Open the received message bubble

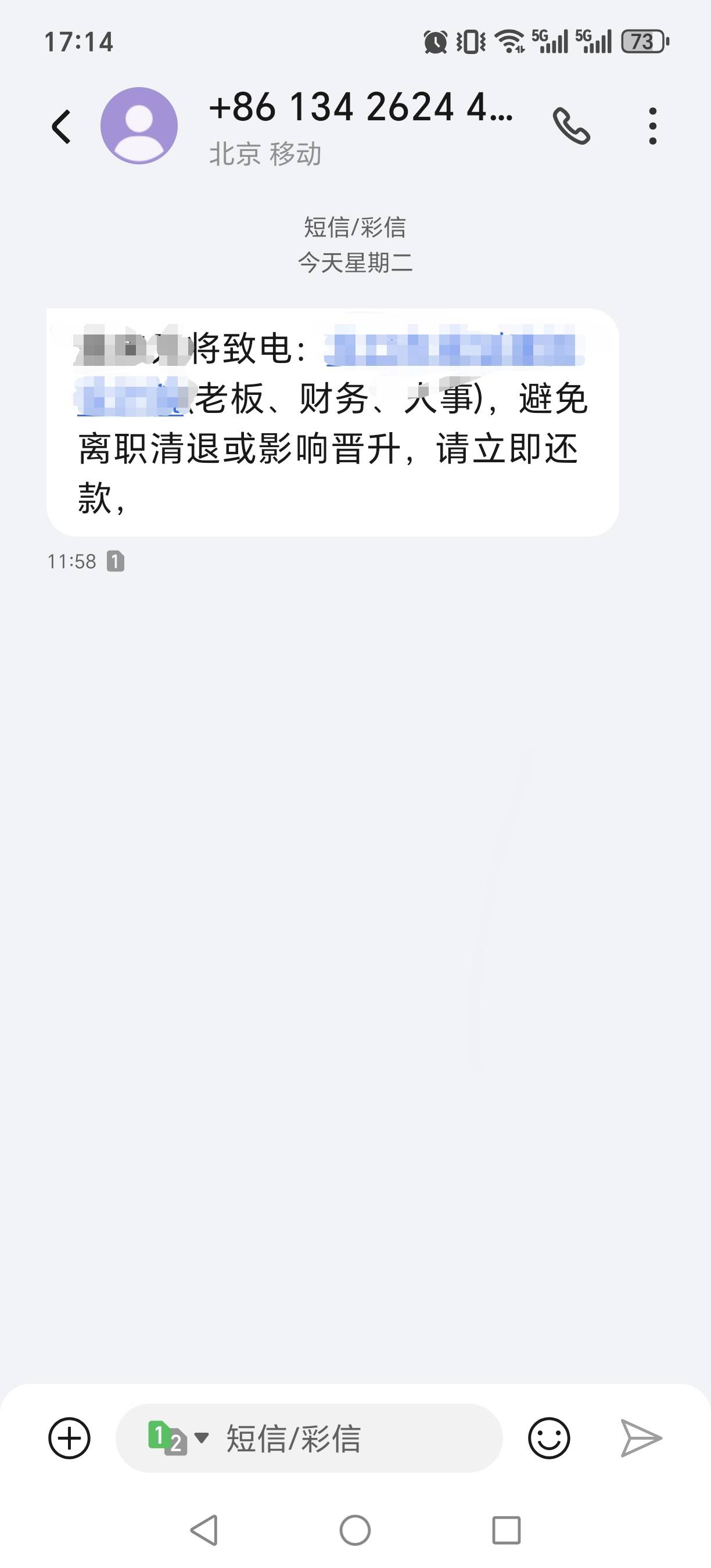pyautogui.click(x=332, y=422)
